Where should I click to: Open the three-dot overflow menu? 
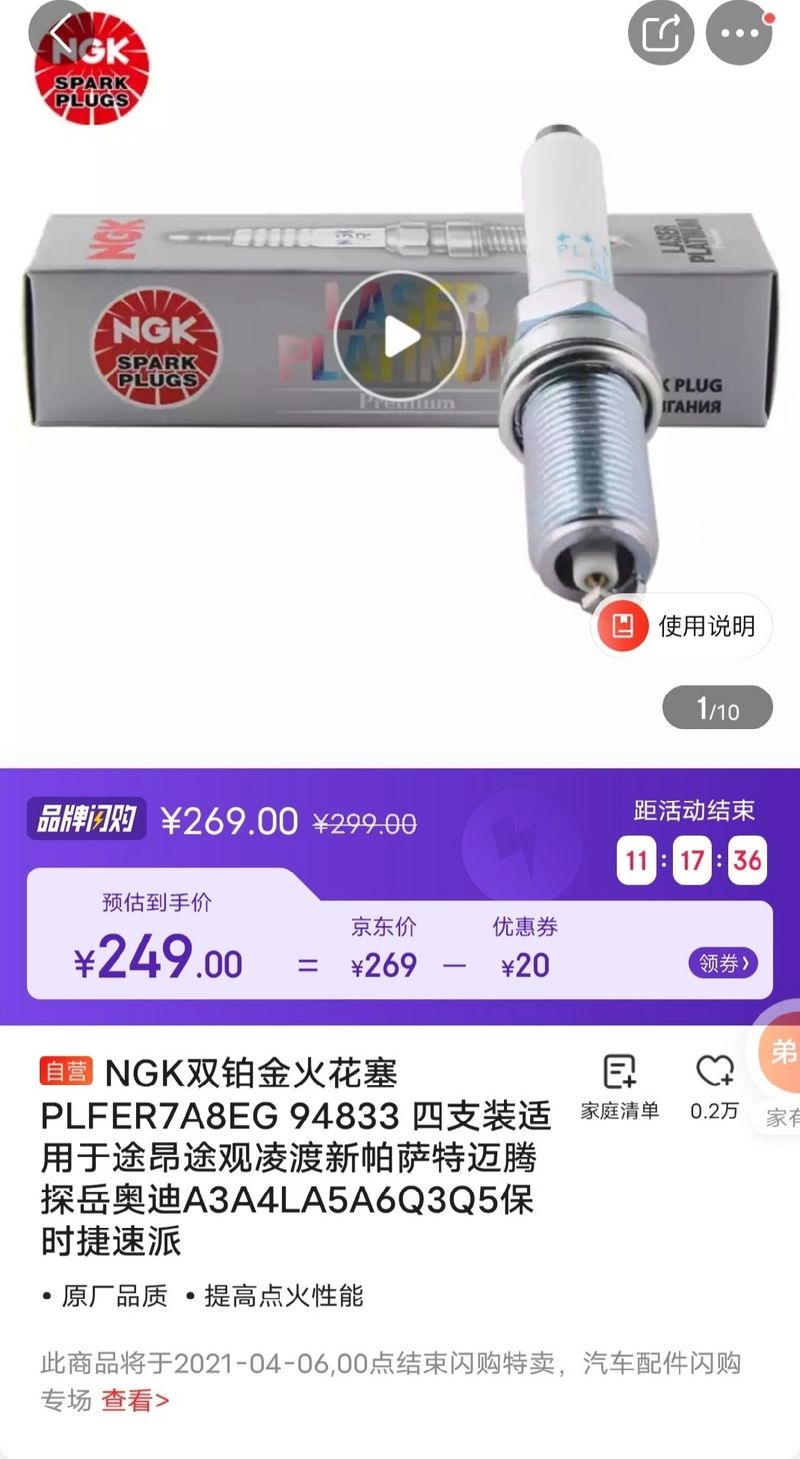pos(739,33)
